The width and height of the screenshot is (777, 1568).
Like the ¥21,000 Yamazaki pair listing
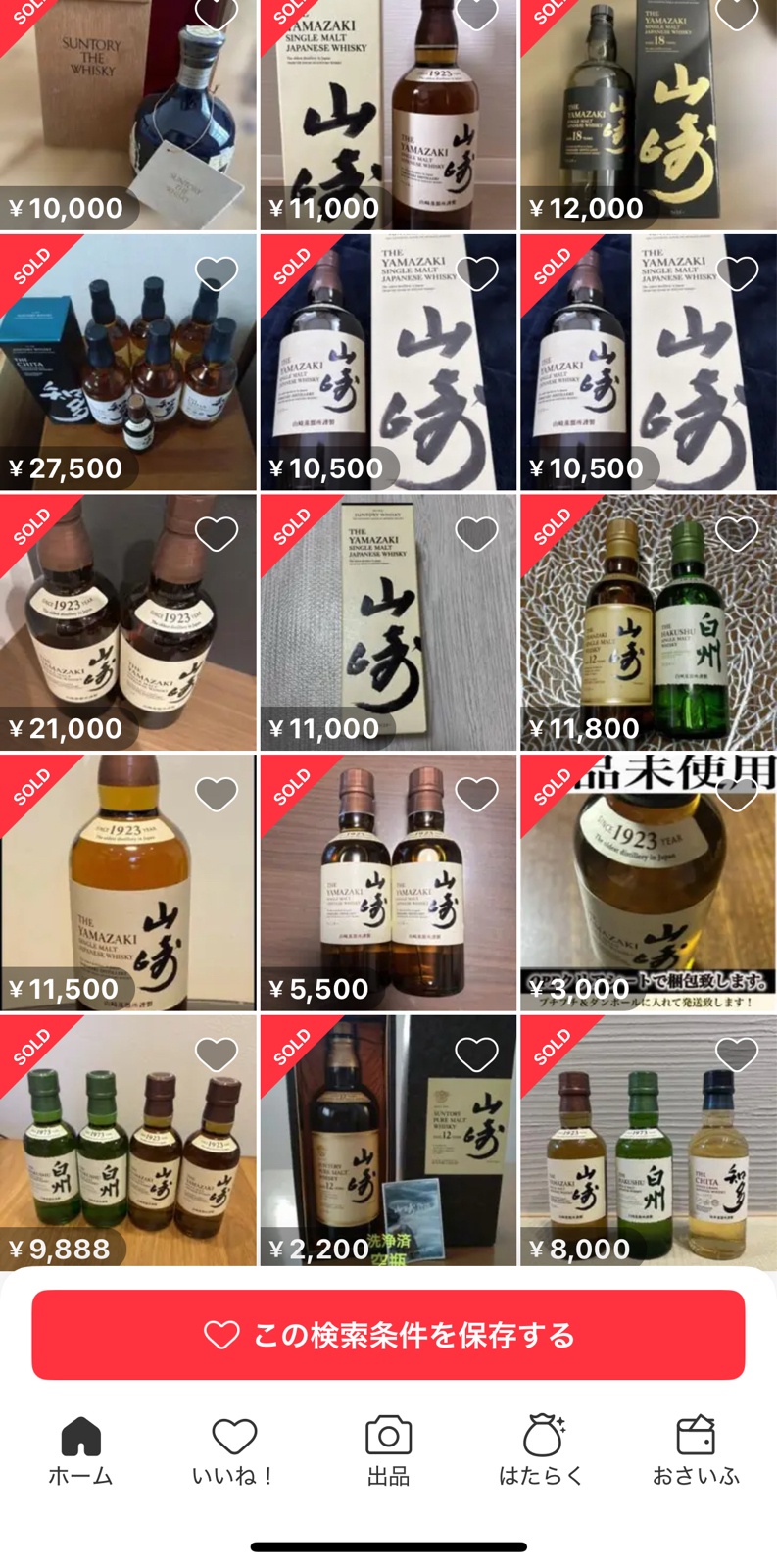pos(217,534)
